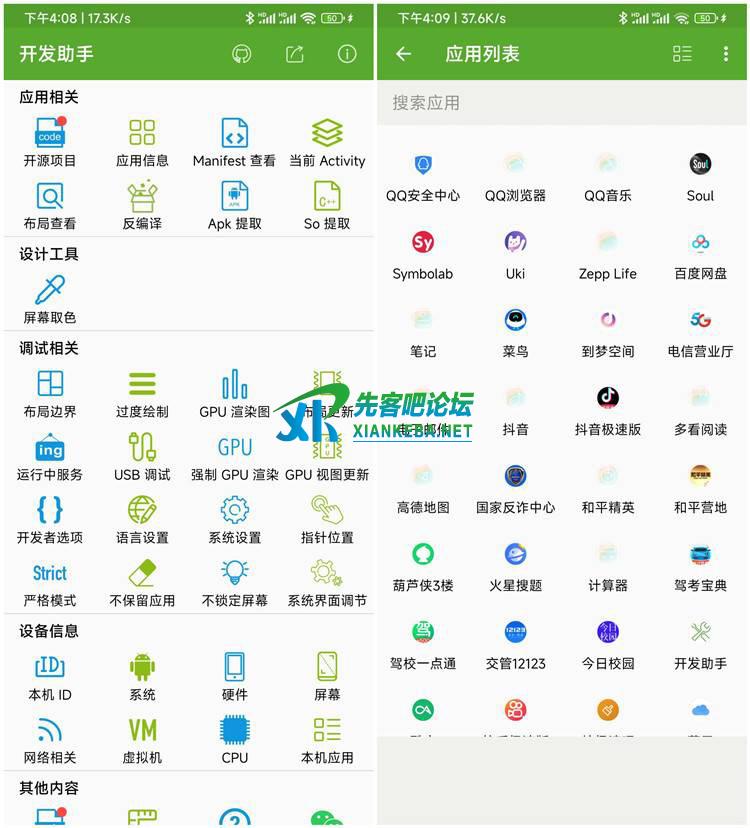Open 开源项目 tool
Screen dimensions: 750x828
pyautogui.click(x=50, y=143)
